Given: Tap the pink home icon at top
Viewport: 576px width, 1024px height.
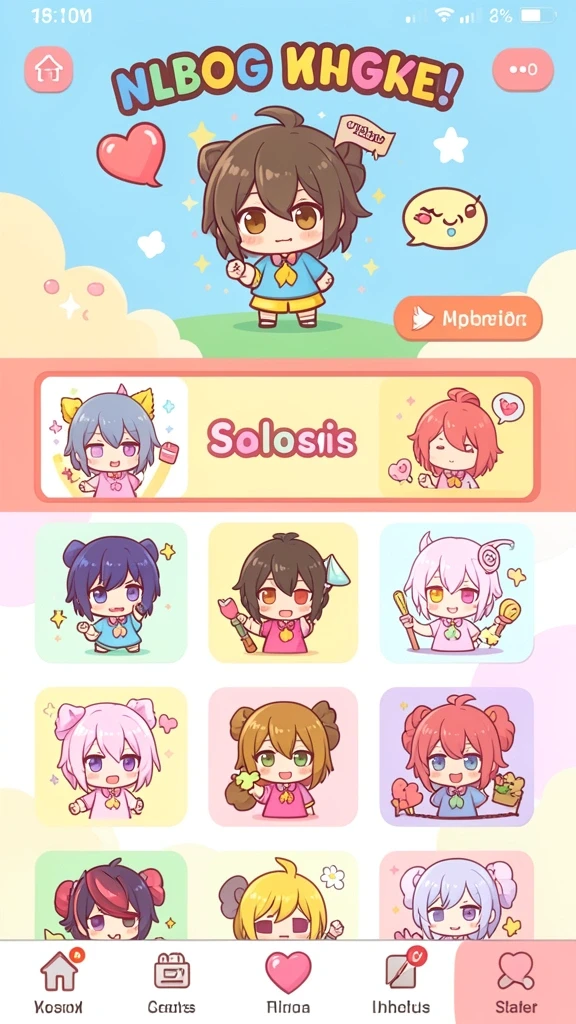Looking at the screenshot, I should [x=48, y=69].
